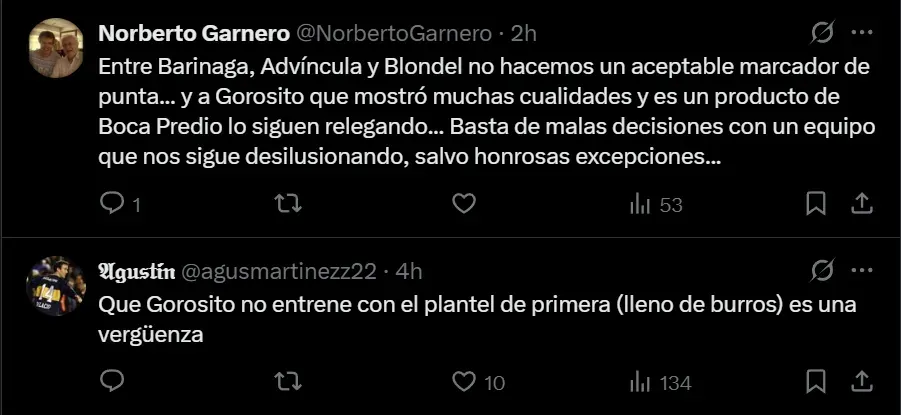The image size is (901, 415).
Task: Bookmark Agustín's tweet
Action: click(816, 381)
